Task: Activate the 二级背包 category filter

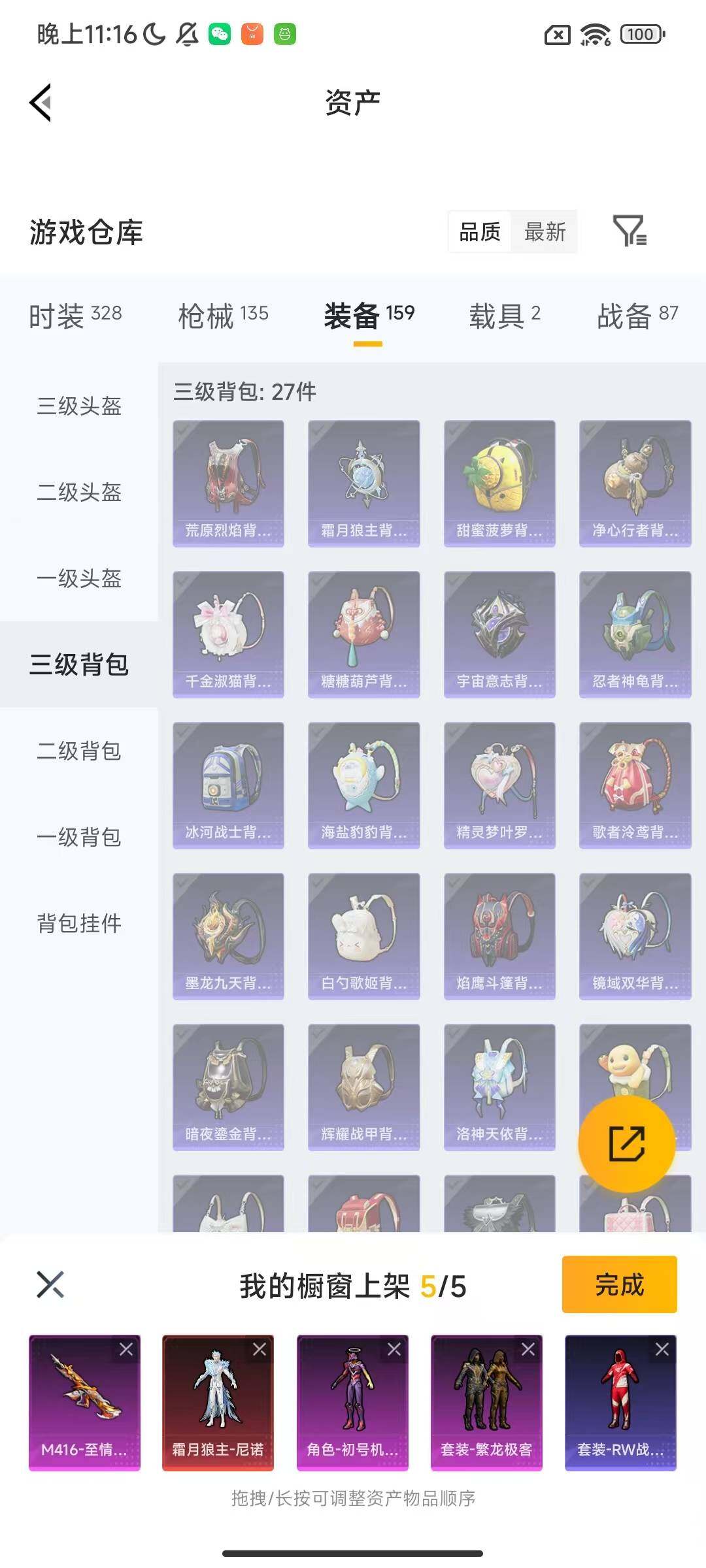Action: pos(78,753)
